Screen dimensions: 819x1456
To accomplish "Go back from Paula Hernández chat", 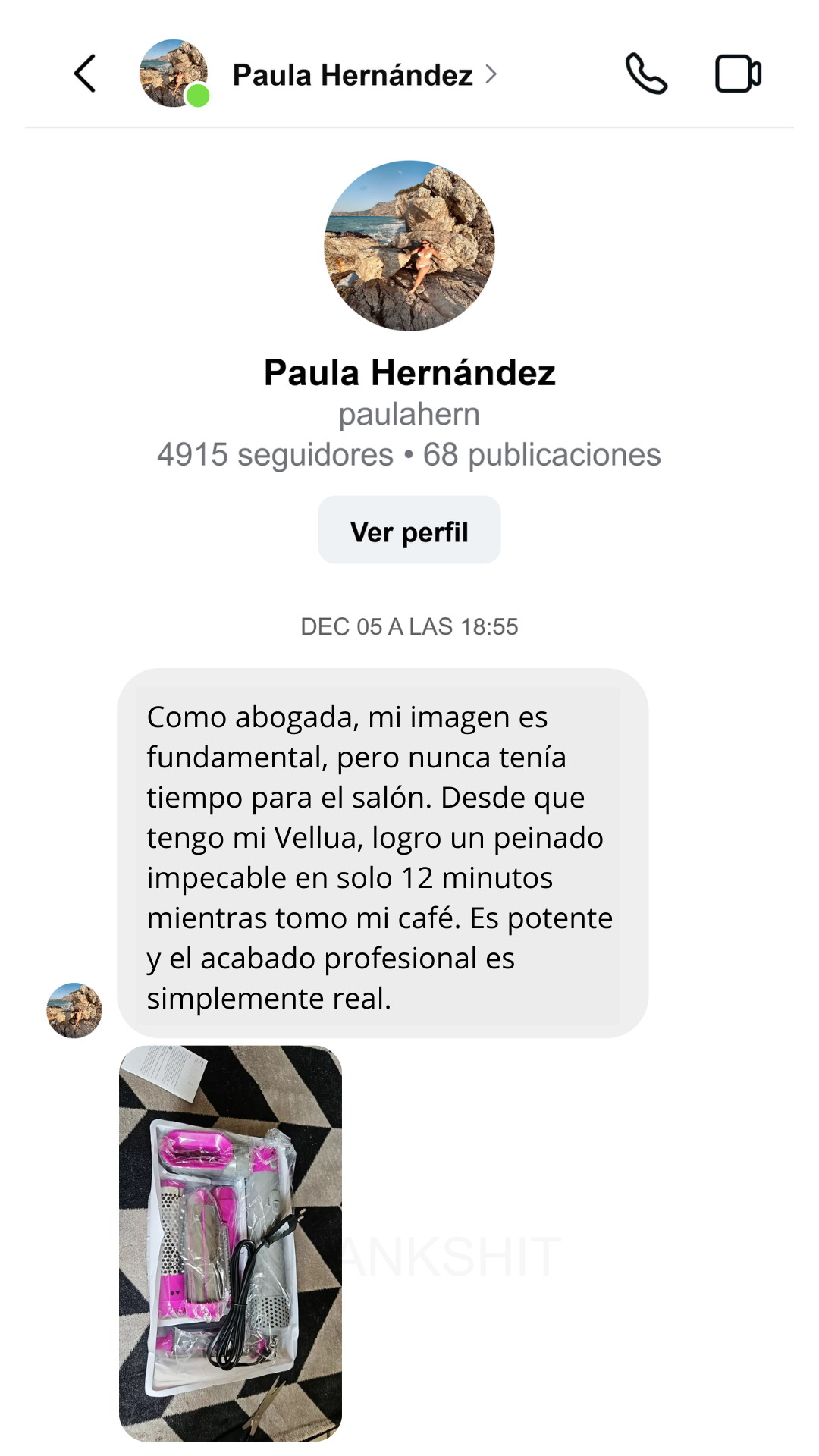I will click(x=85, y=74).
